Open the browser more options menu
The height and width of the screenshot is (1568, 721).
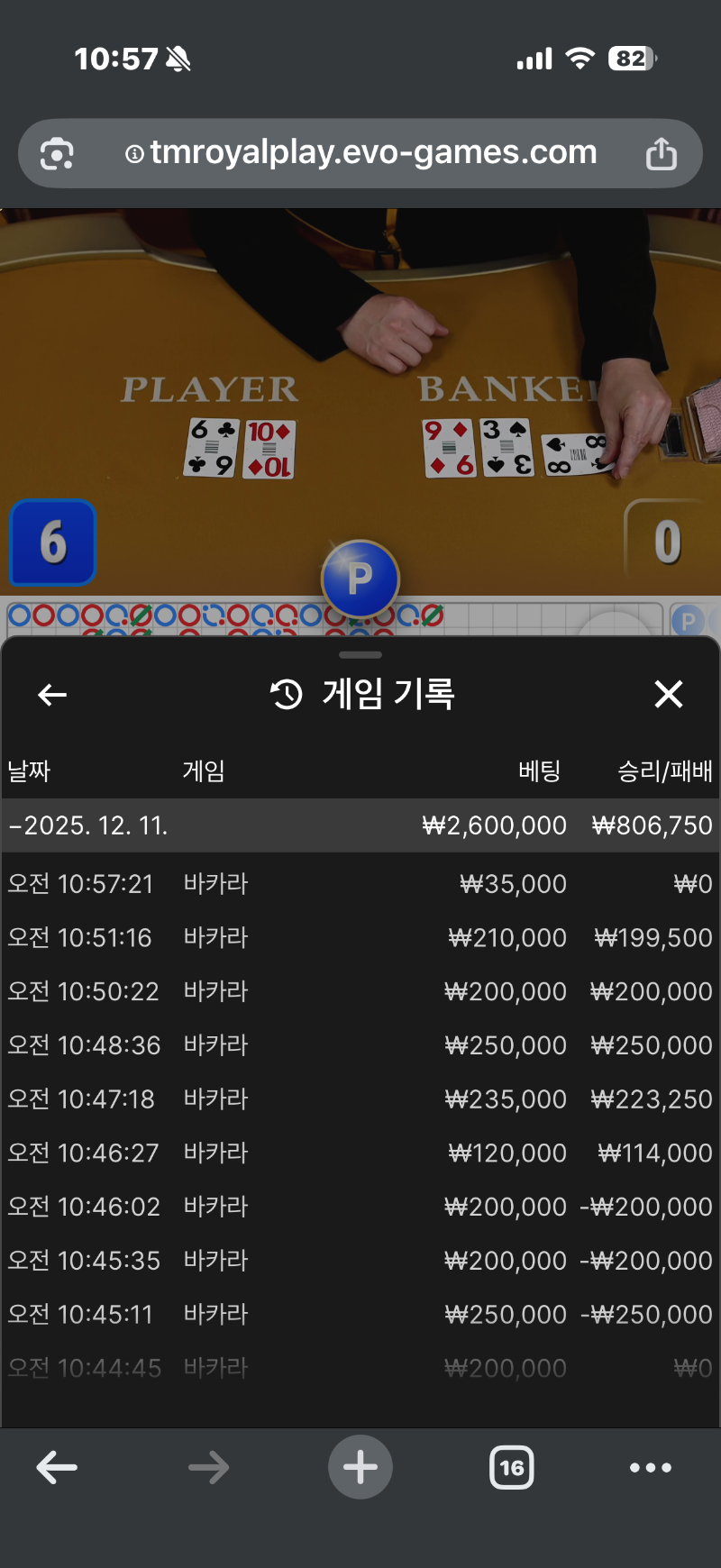(650, 1468)
